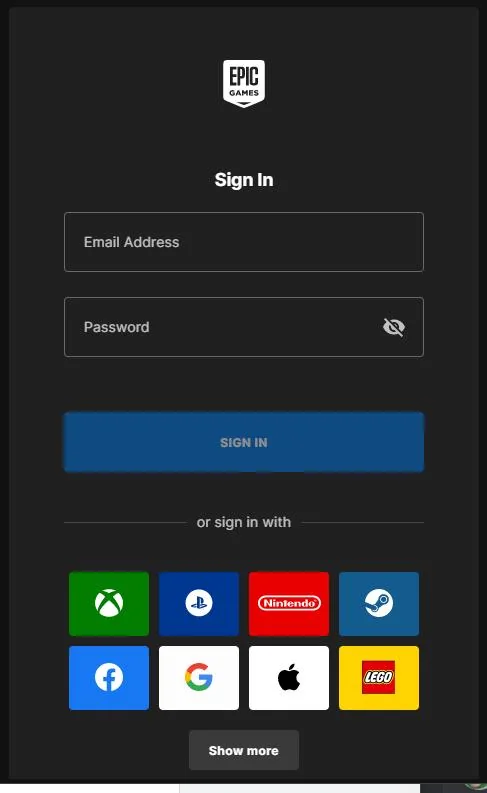The width and height of the screenshot is (487, 793).
Task: Tap the blue SIGN IN button
Action: point(244,442)
